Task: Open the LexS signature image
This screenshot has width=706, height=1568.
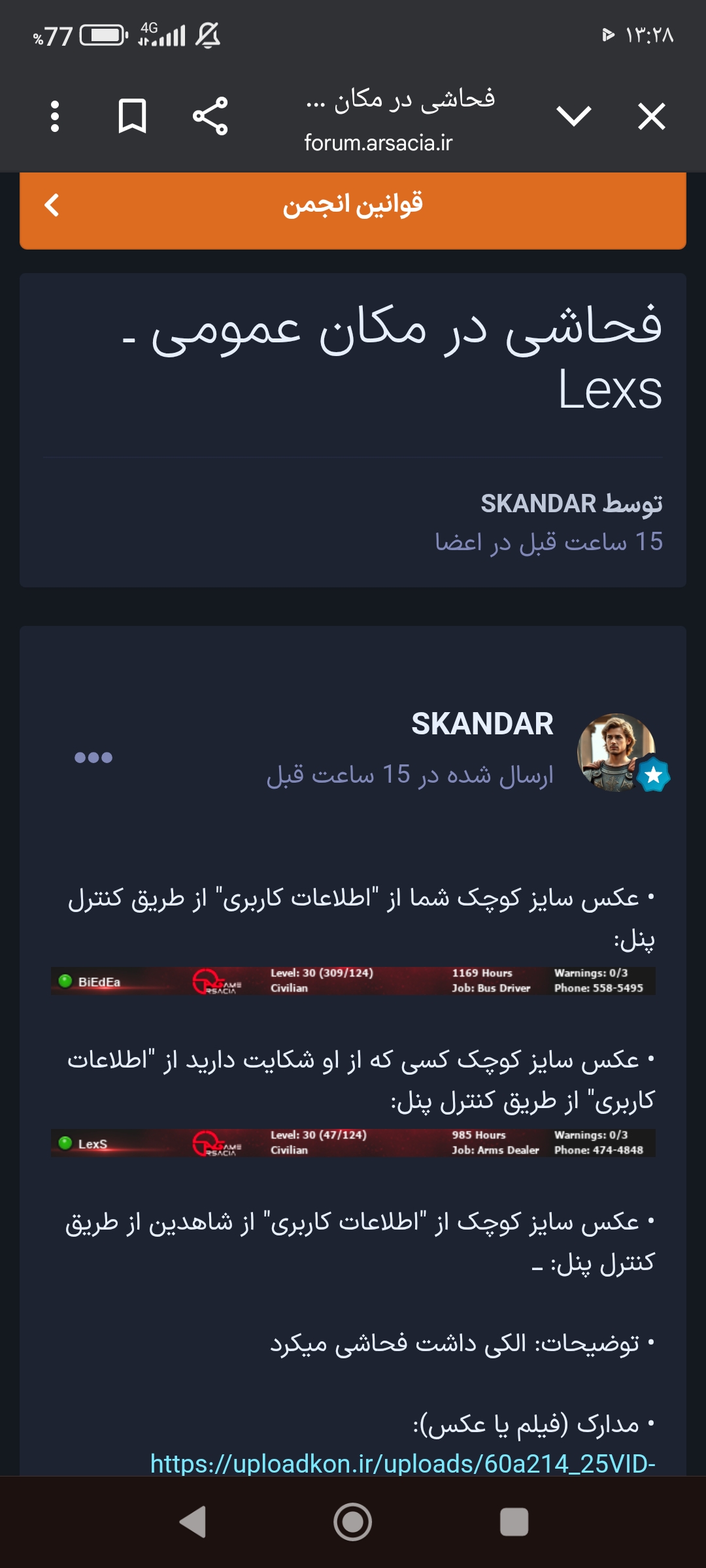Action: click(x=353, y=1143)
